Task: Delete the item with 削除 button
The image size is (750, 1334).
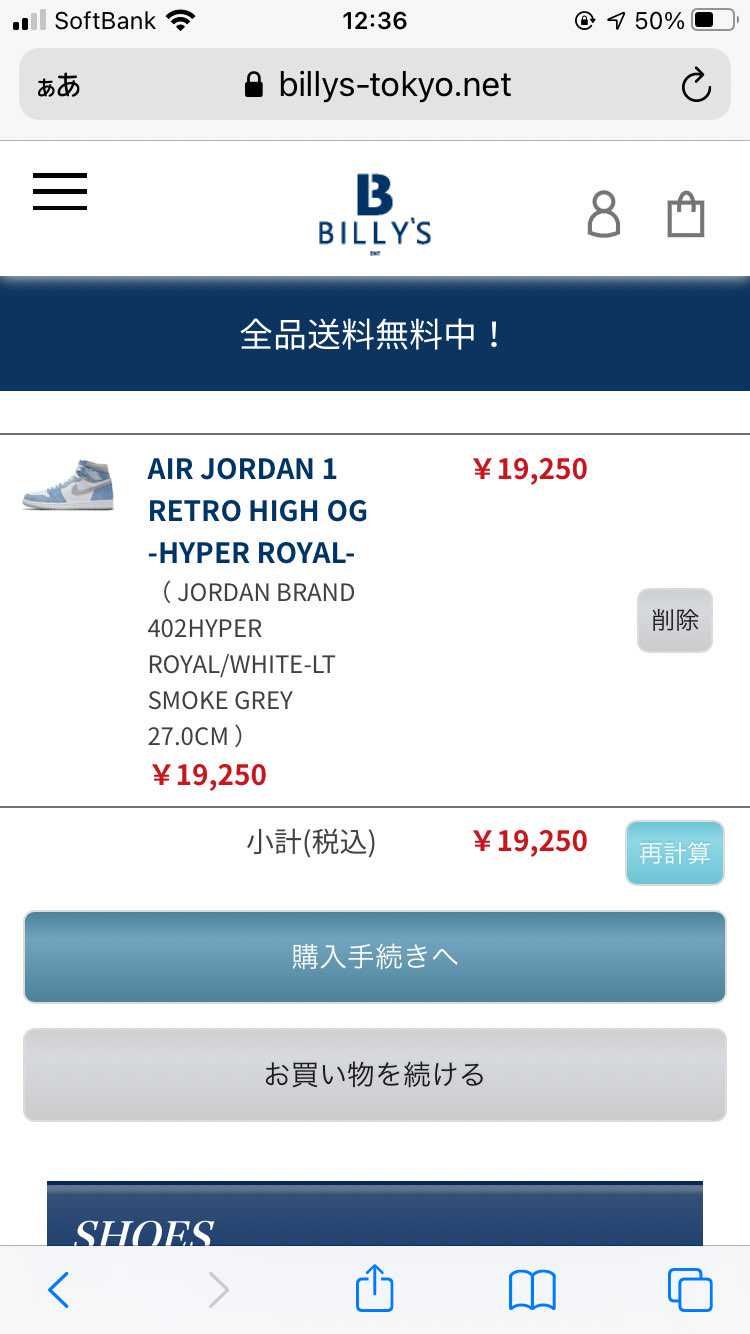Action: pos(675,620)
